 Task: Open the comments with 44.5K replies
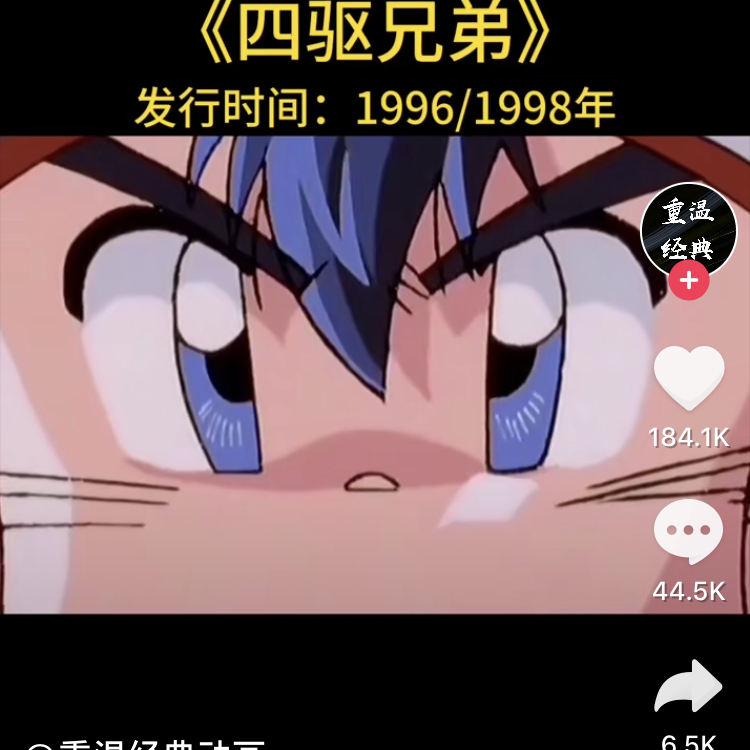point(688,532)
